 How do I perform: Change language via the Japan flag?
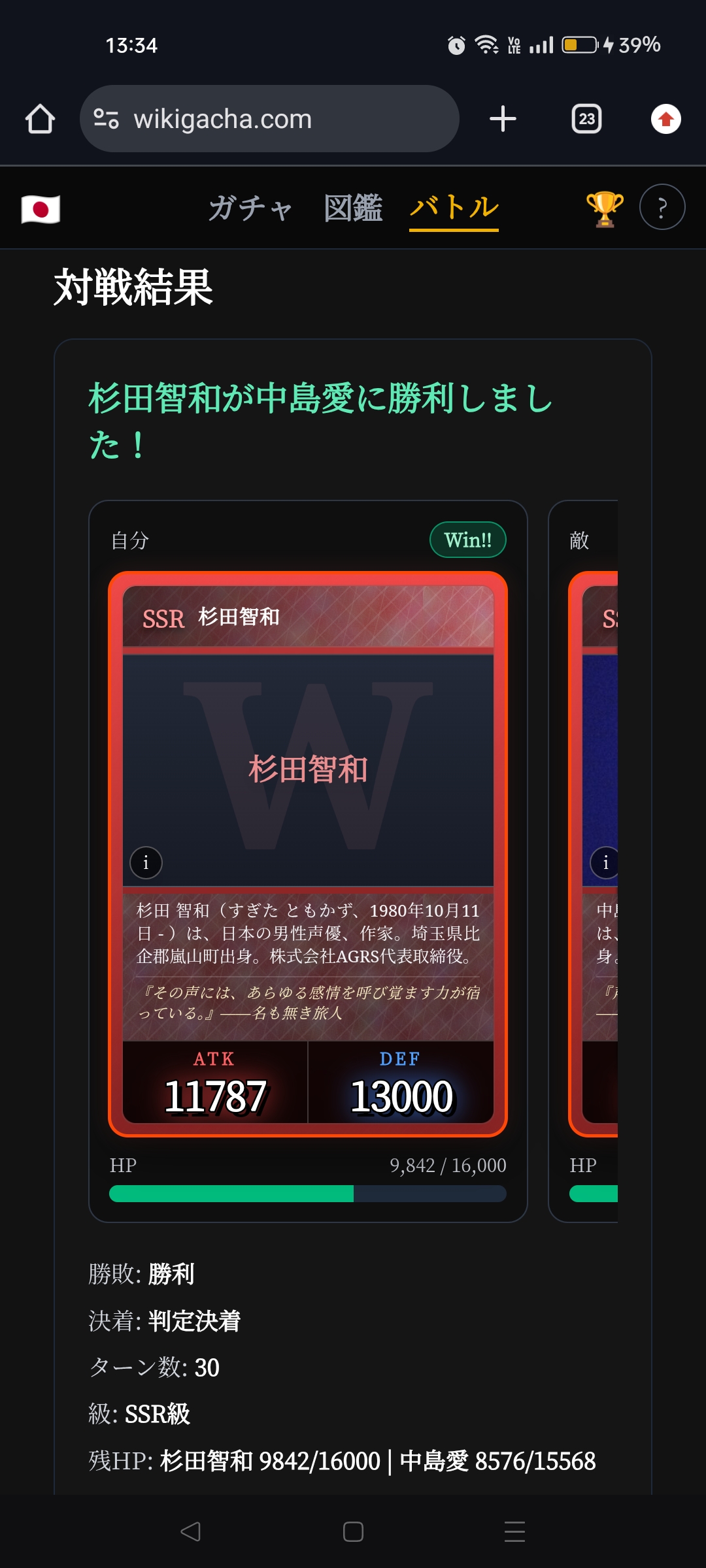[x=41, y=210]
